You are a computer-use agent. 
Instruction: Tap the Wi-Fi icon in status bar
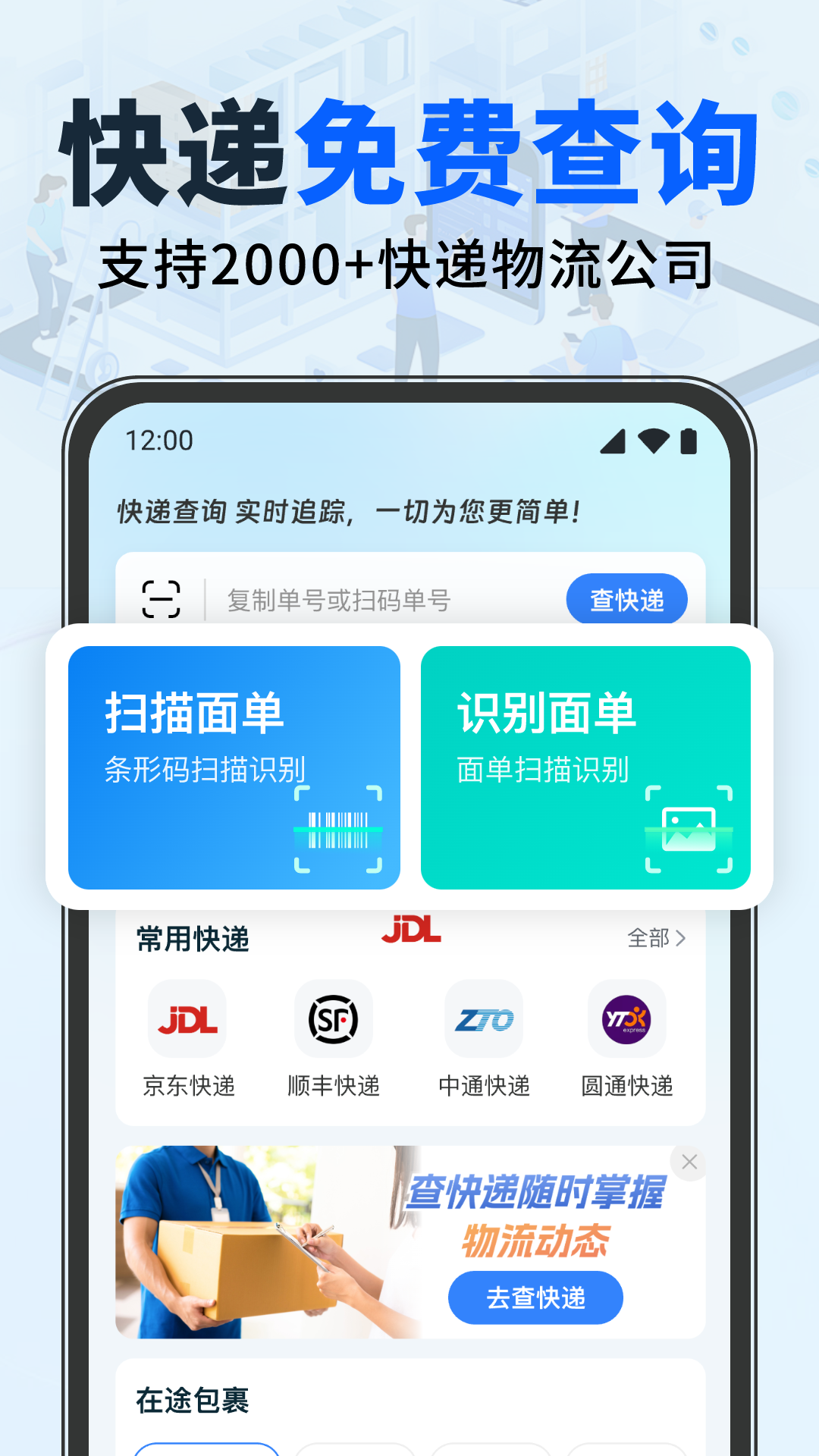click(x=654, y=440)
